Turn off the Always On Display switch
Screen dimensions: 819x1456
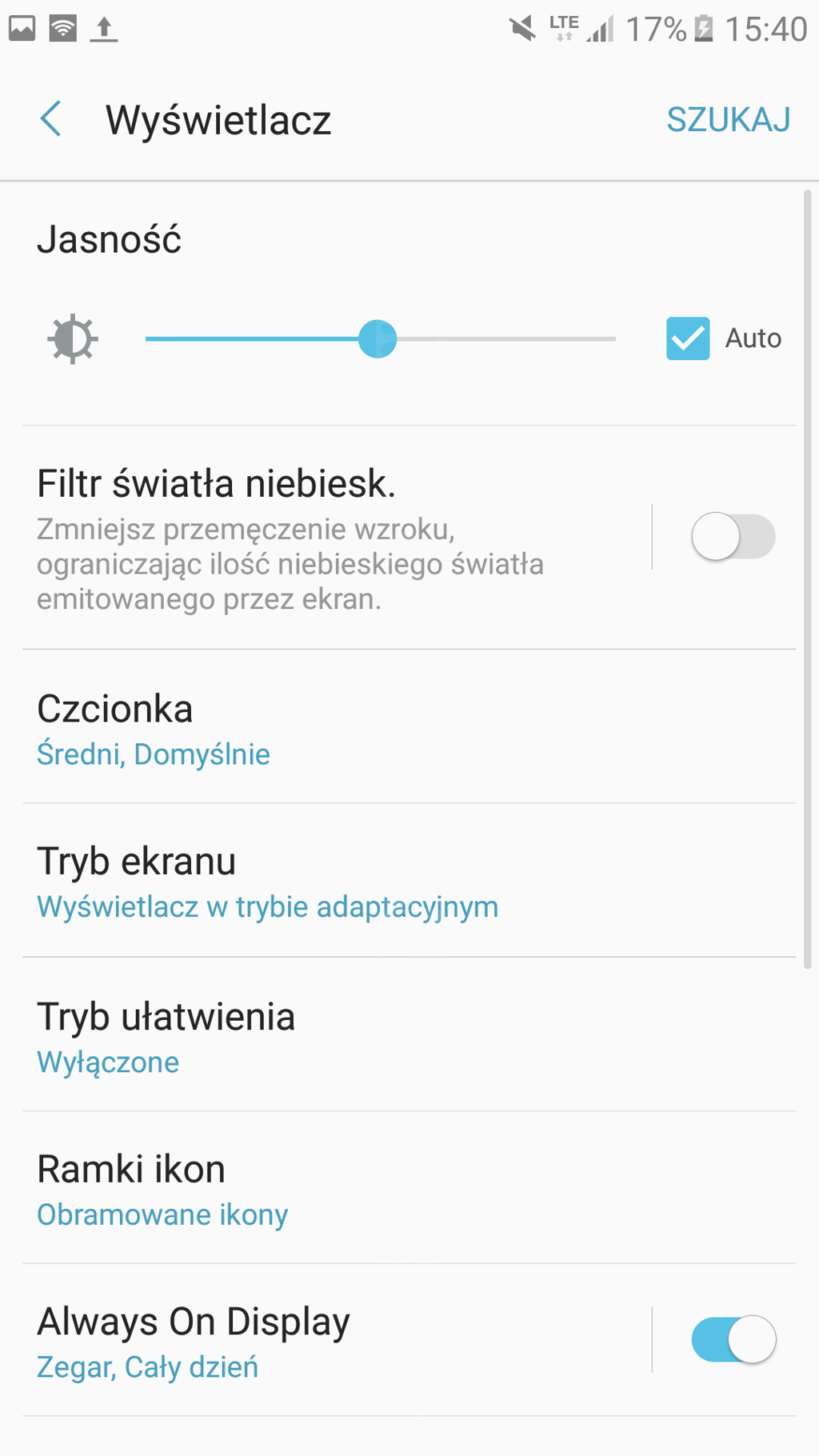[x=733, y=1339]
